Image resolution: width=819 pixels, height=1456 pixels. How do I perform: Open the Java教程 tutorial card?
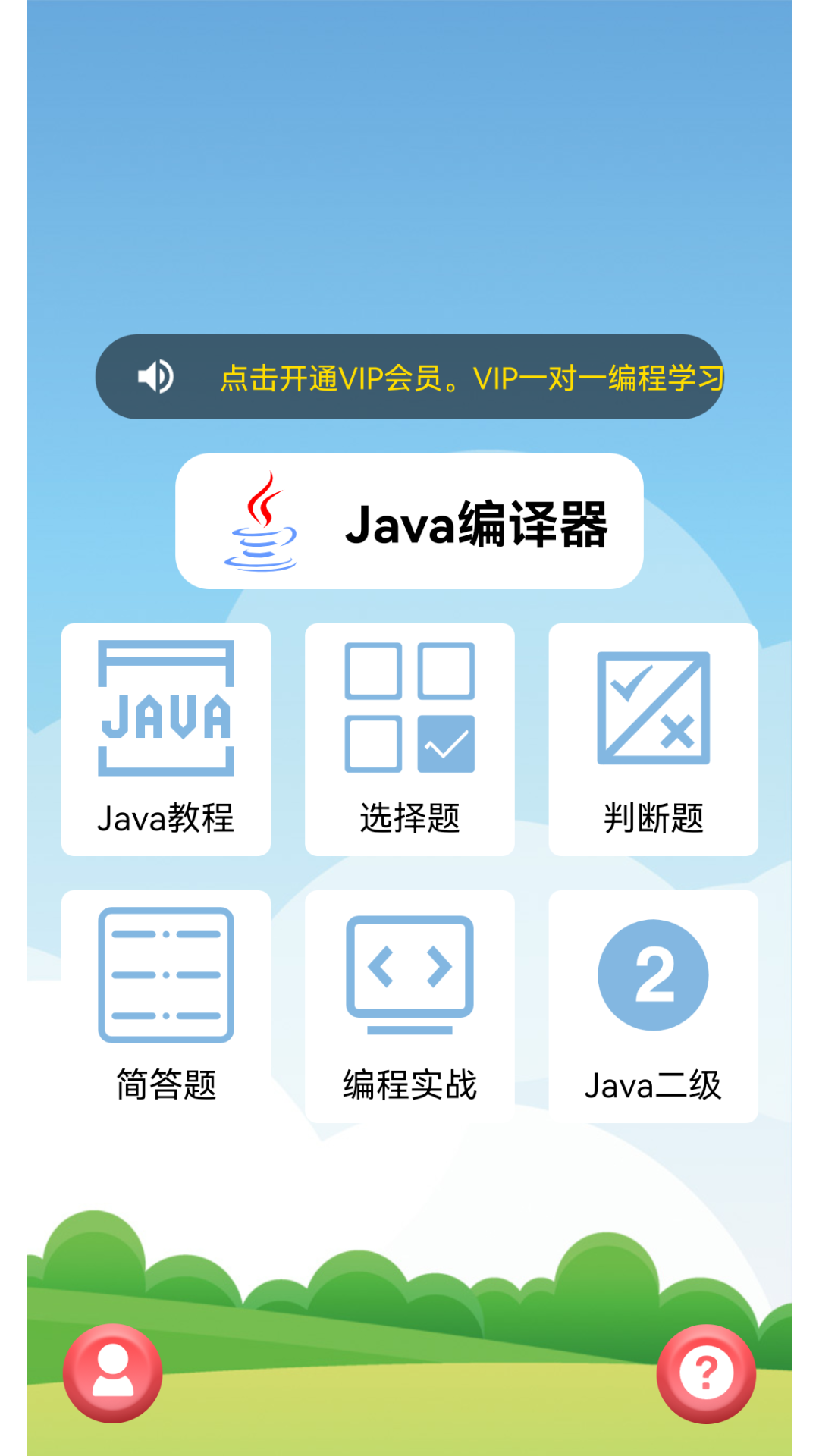(166, 739)
